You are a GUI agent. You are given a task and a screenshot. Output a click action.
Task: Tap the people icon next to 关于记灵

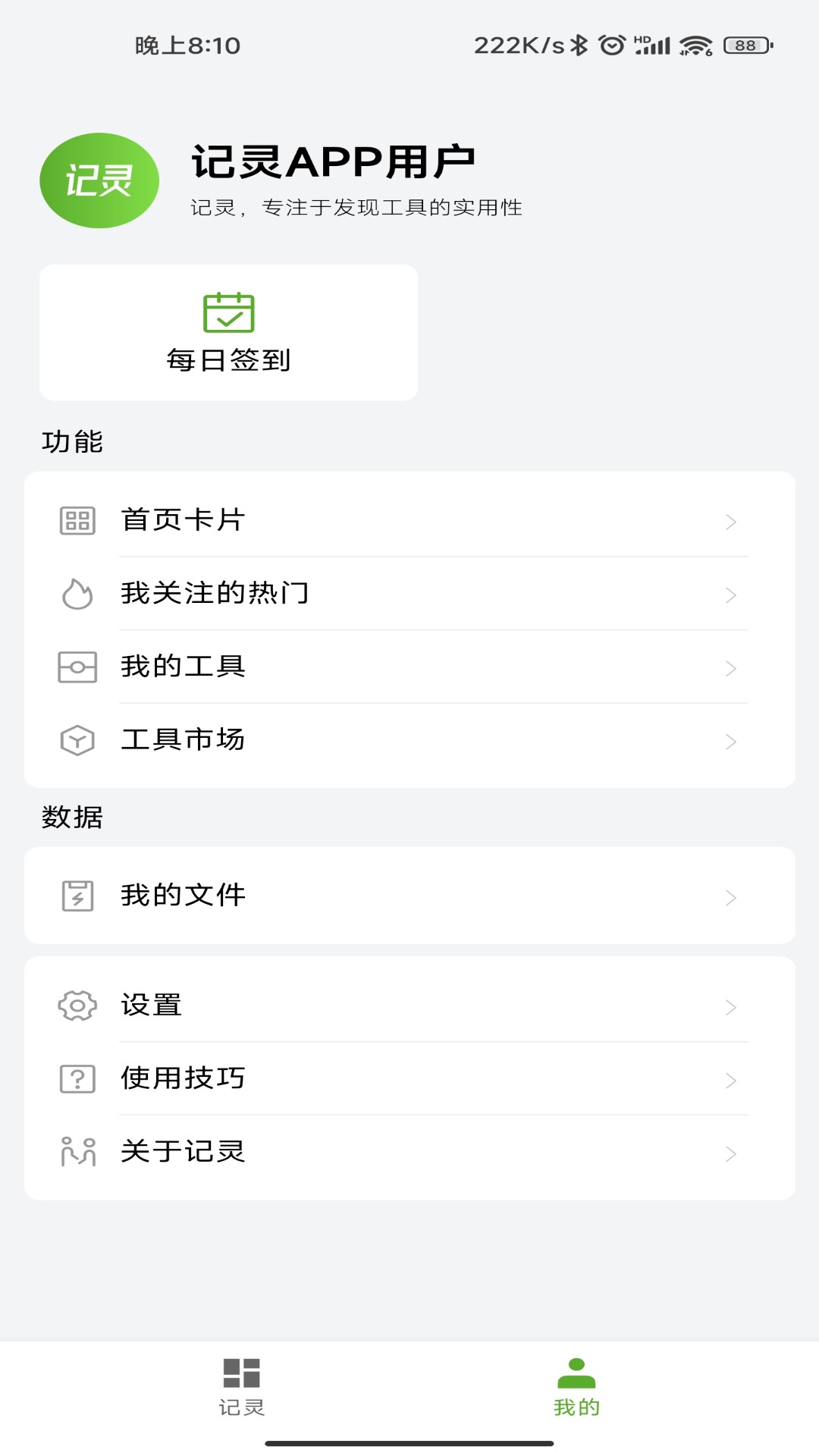pos(77,1151)
